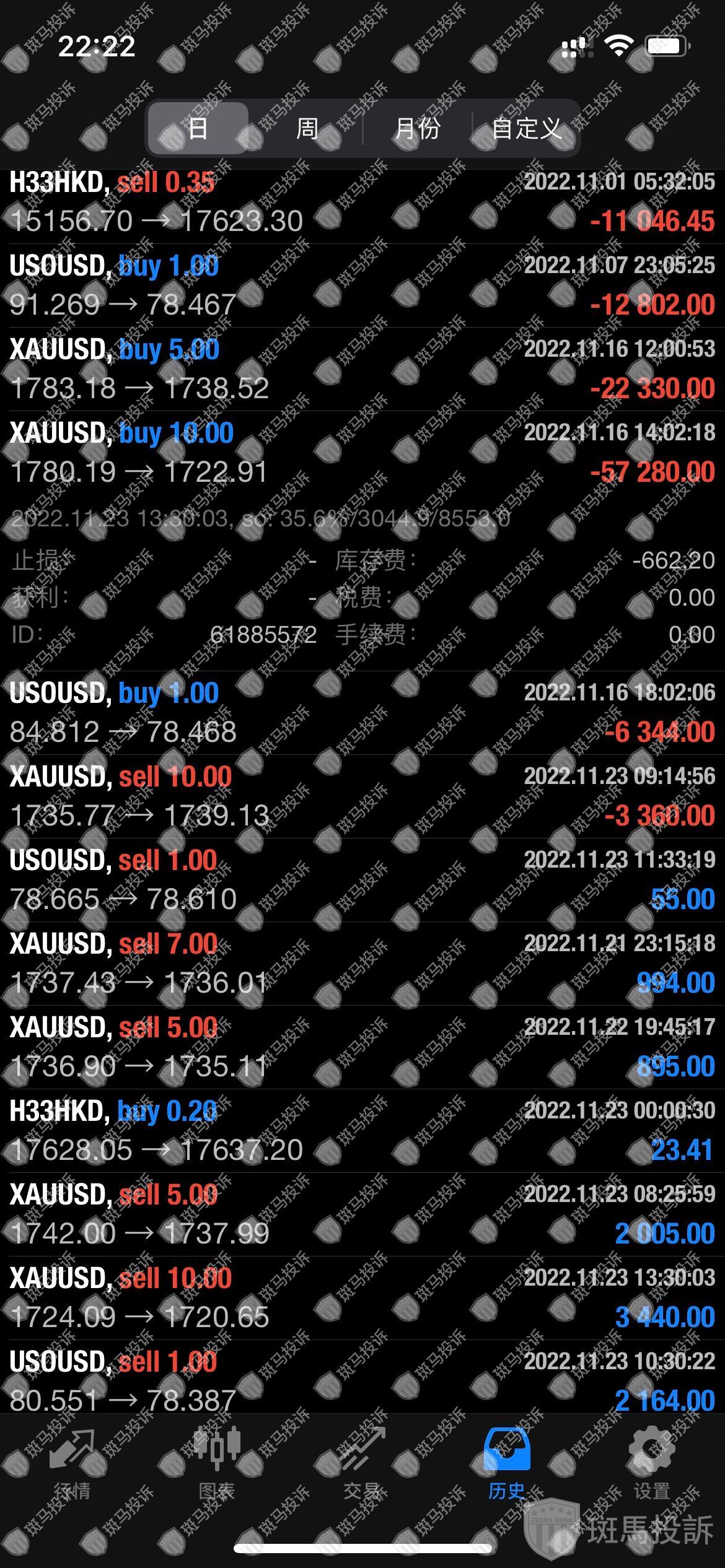
Task: Expand the XAUUSD buy 5.00 trade
Action: pos(362,369)
